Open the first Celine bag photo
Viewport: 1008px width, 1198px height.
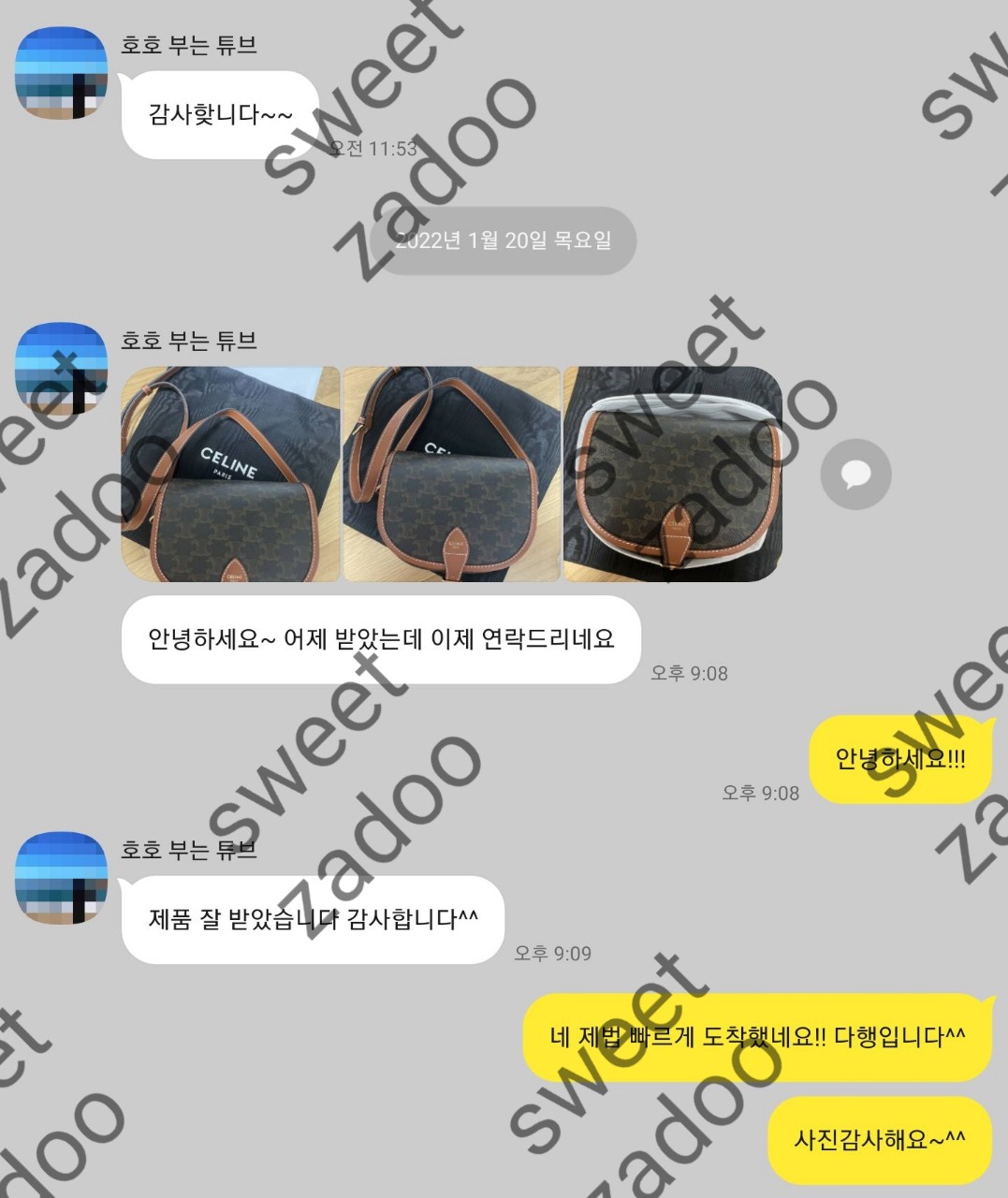tap(230, 474)
